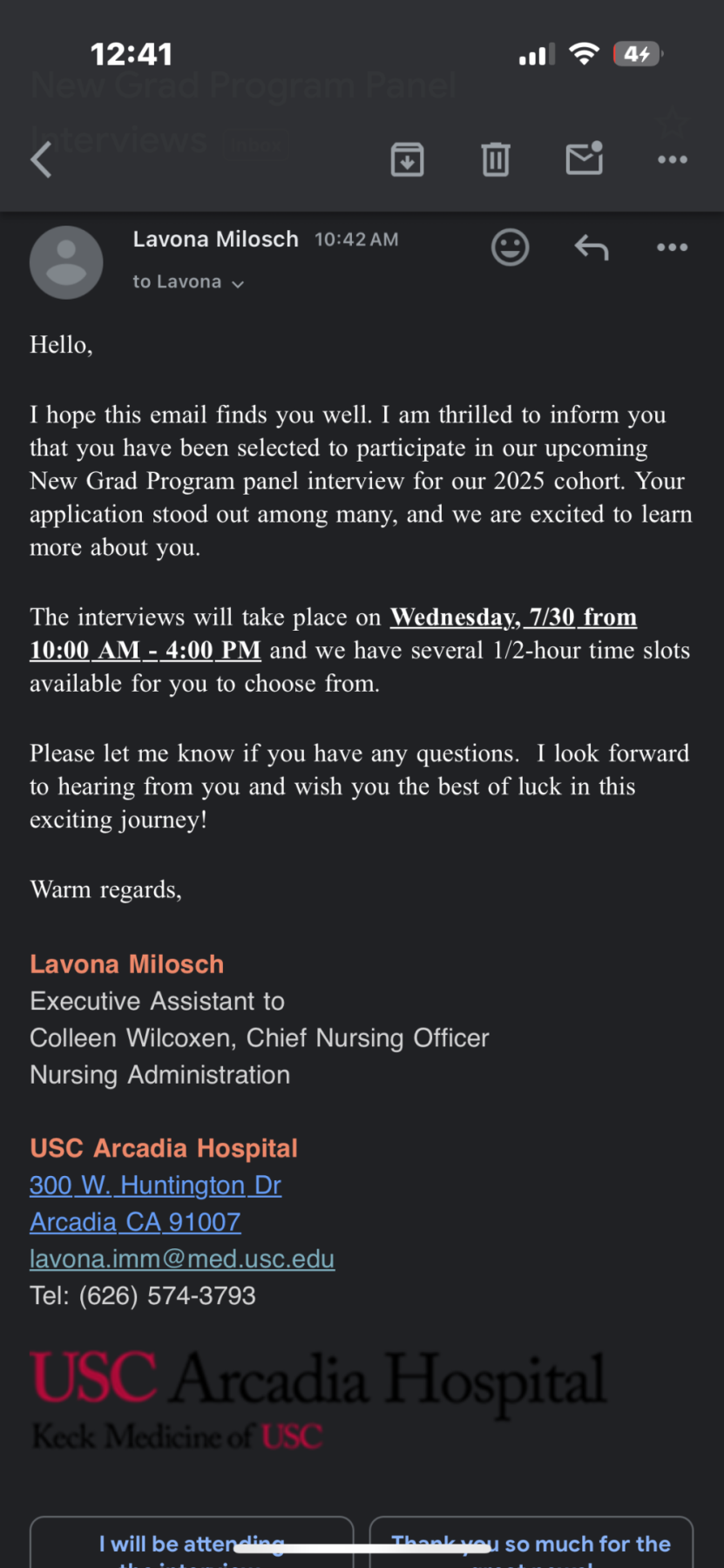Viewport: 724px width, 1568px height.
Task: Open message options next to reply
Action: (x=672, y=247)
